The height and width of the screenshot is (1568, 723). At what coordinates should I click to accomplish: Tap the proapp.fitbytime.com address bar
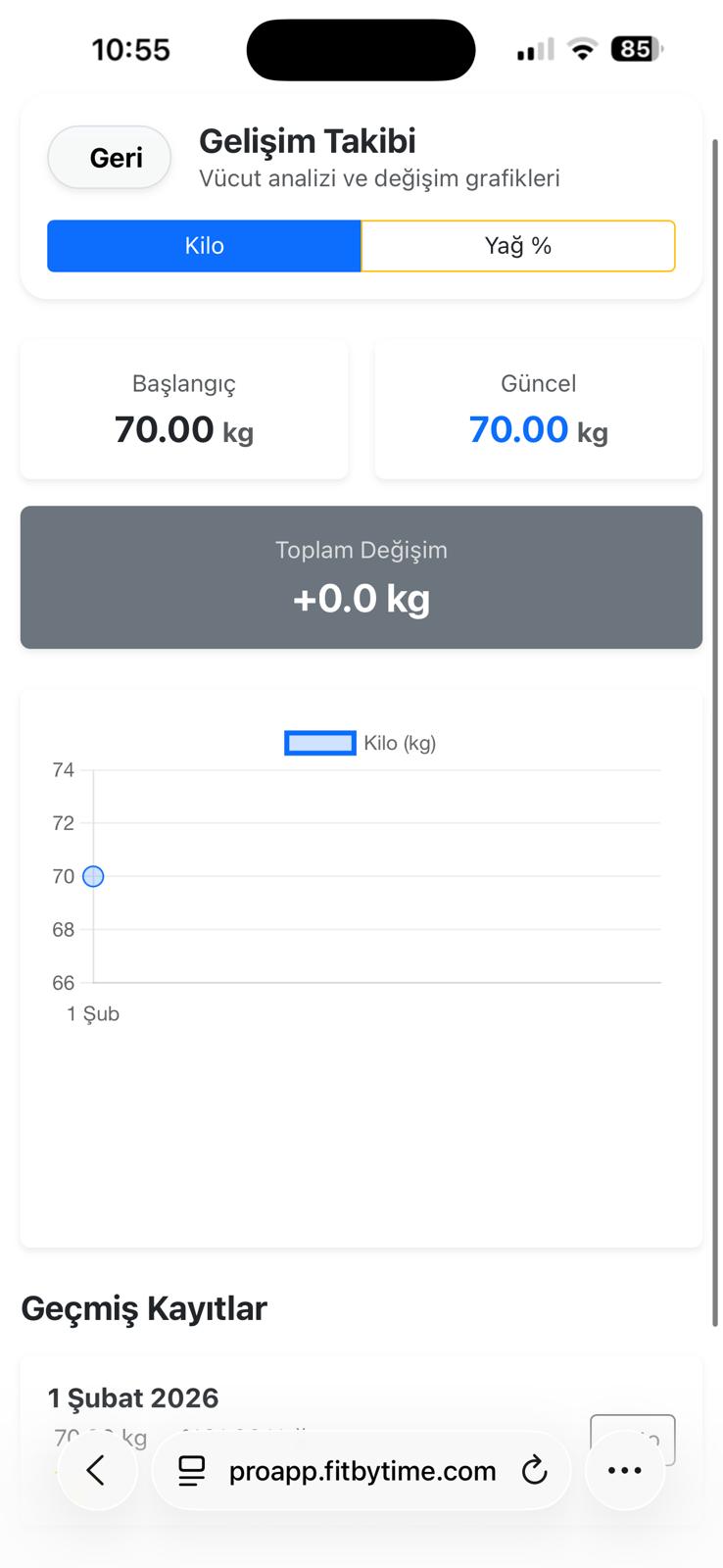(x=362, y=1471)
